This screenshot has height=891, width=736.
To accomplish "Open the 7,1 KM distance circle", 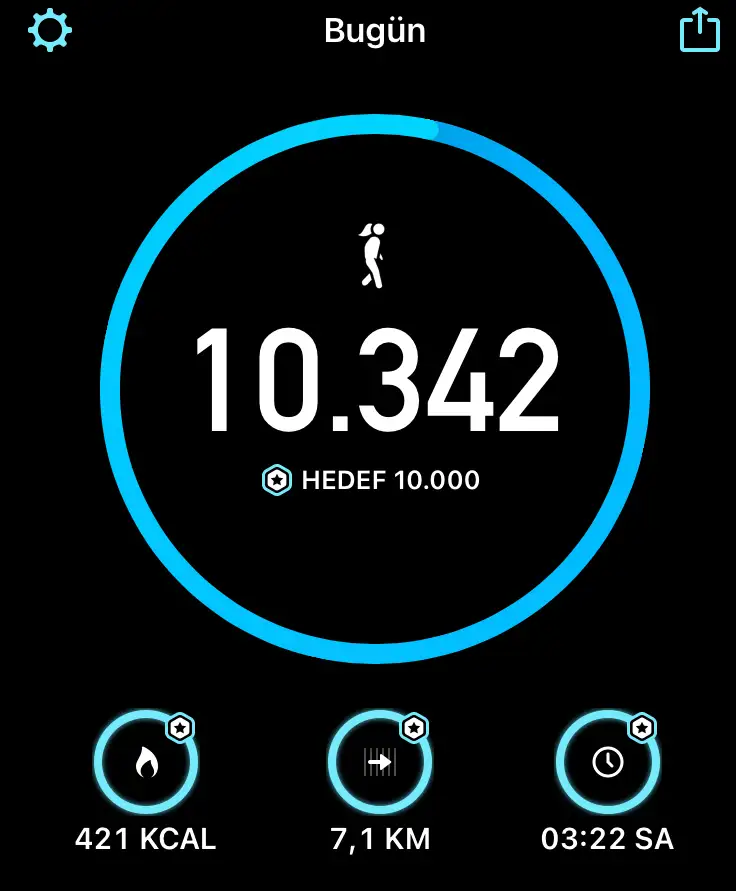I will point(380,764).
